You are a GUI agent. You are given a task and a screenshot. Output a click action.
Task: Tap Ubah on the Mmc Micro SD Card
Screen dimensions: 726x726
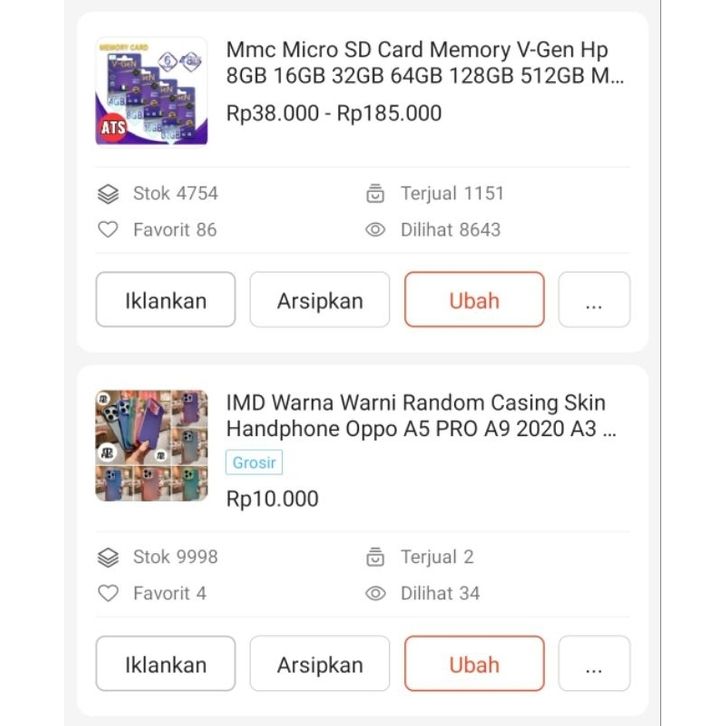pyautogui.click(x=474, y=300)
